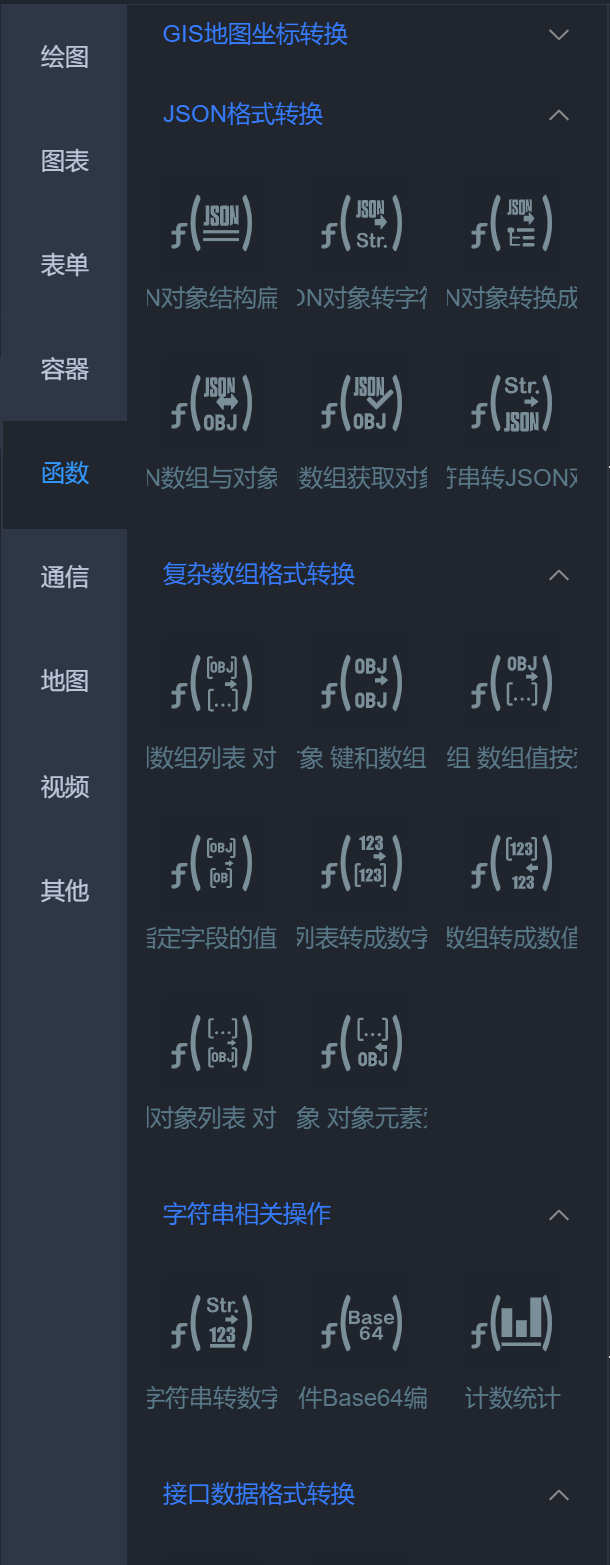This screenshot has height=1565, width=610.
Task: Collapse the 字符串相关操作 section
Action: (x=559, y=1215)
